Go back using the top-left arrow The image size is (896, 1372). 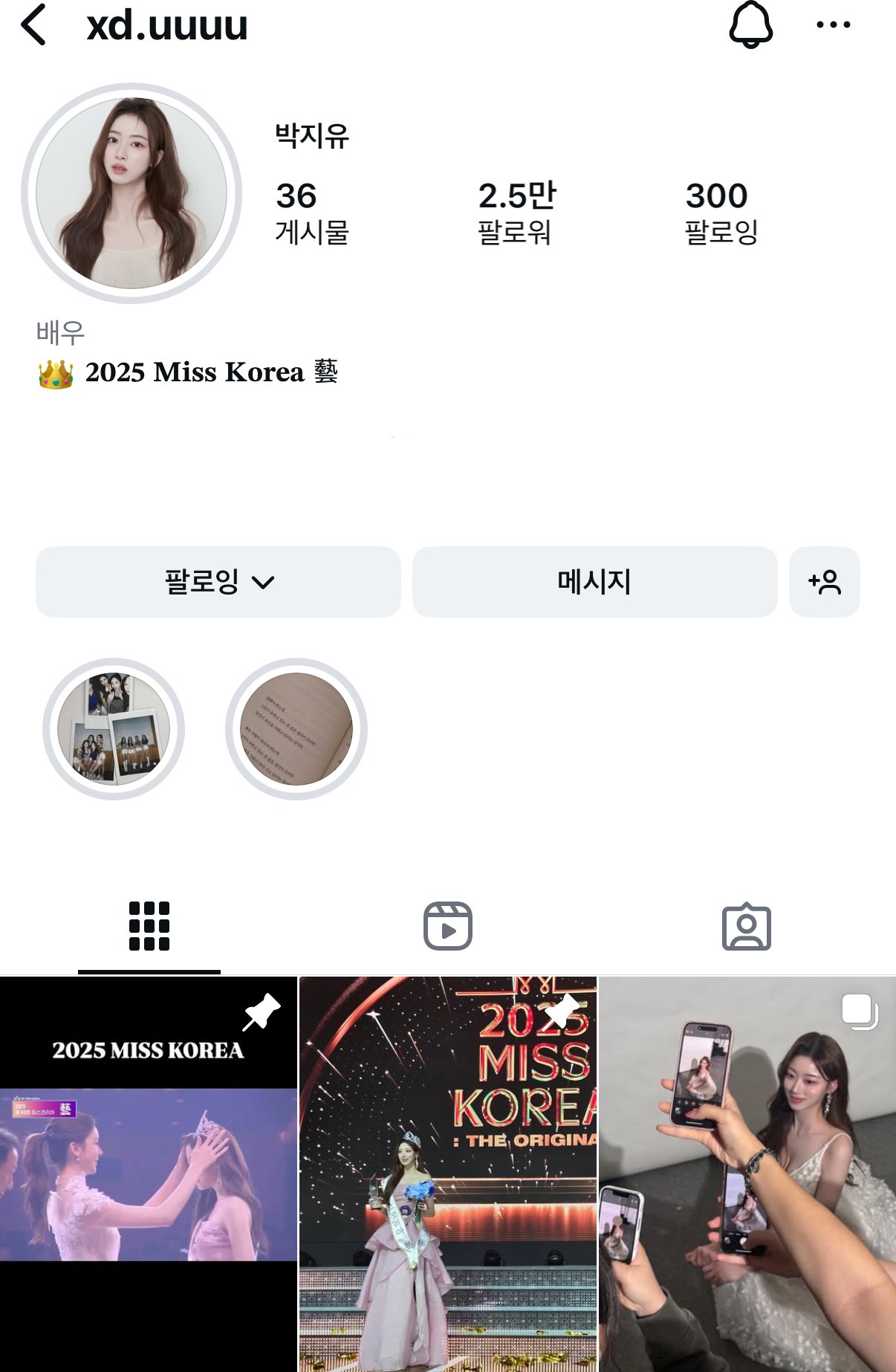pos(34,25)
